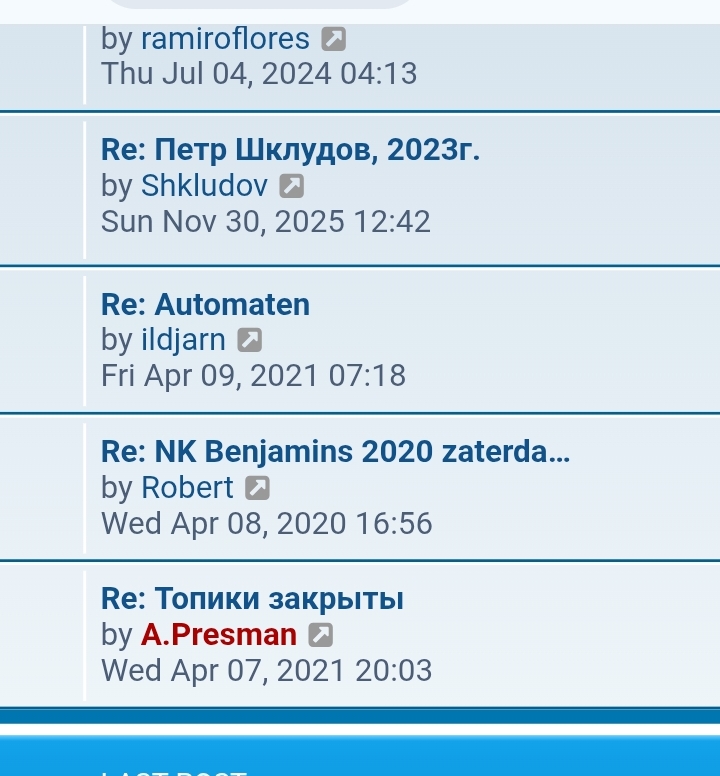Open topic Re: Топики закрыты
Image resolution: width=720 pixels, height=776 pixels.
[x=252, y=599]
